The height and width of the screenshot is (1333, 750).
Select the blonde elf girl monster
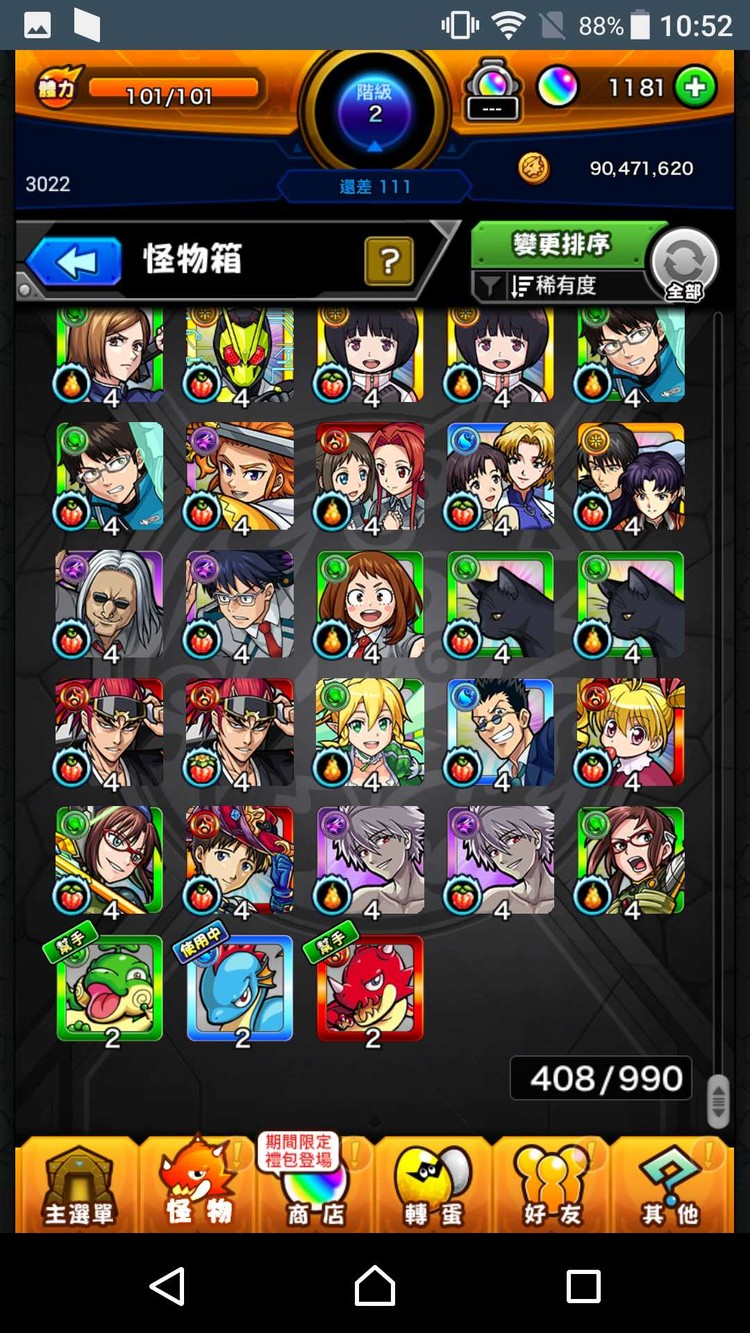(370, 731)
